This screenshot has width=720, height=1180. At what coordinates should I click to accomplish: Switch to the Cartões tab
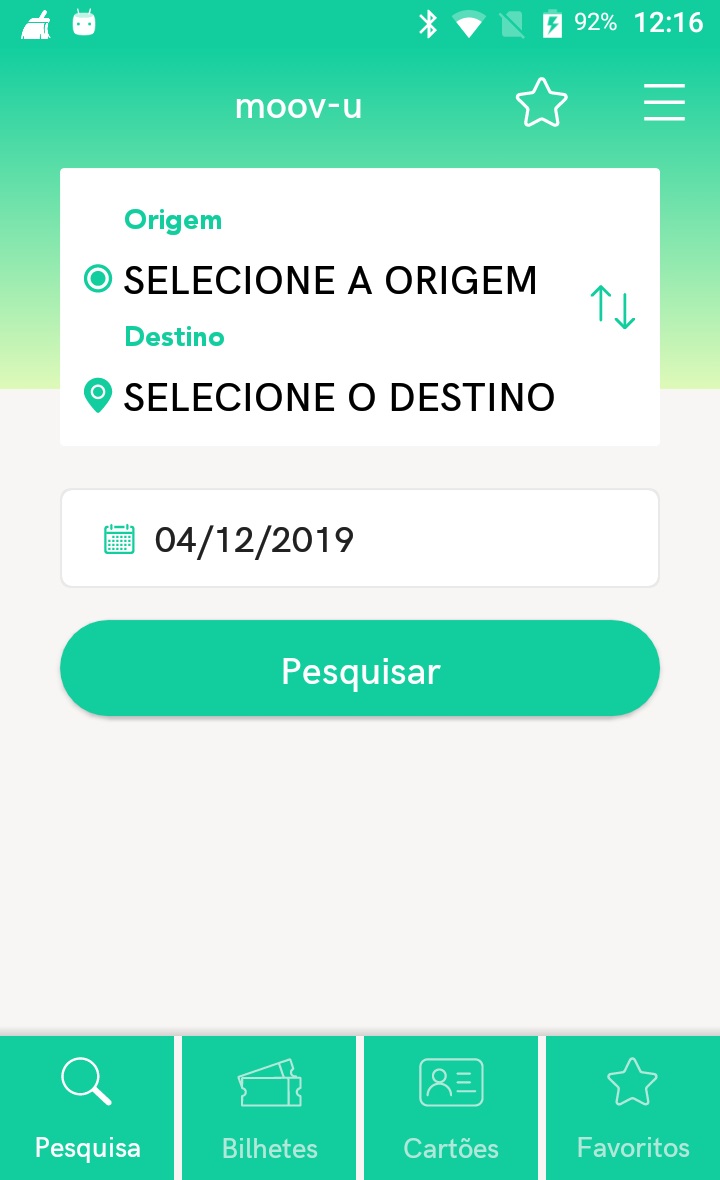pos(451,1108)
